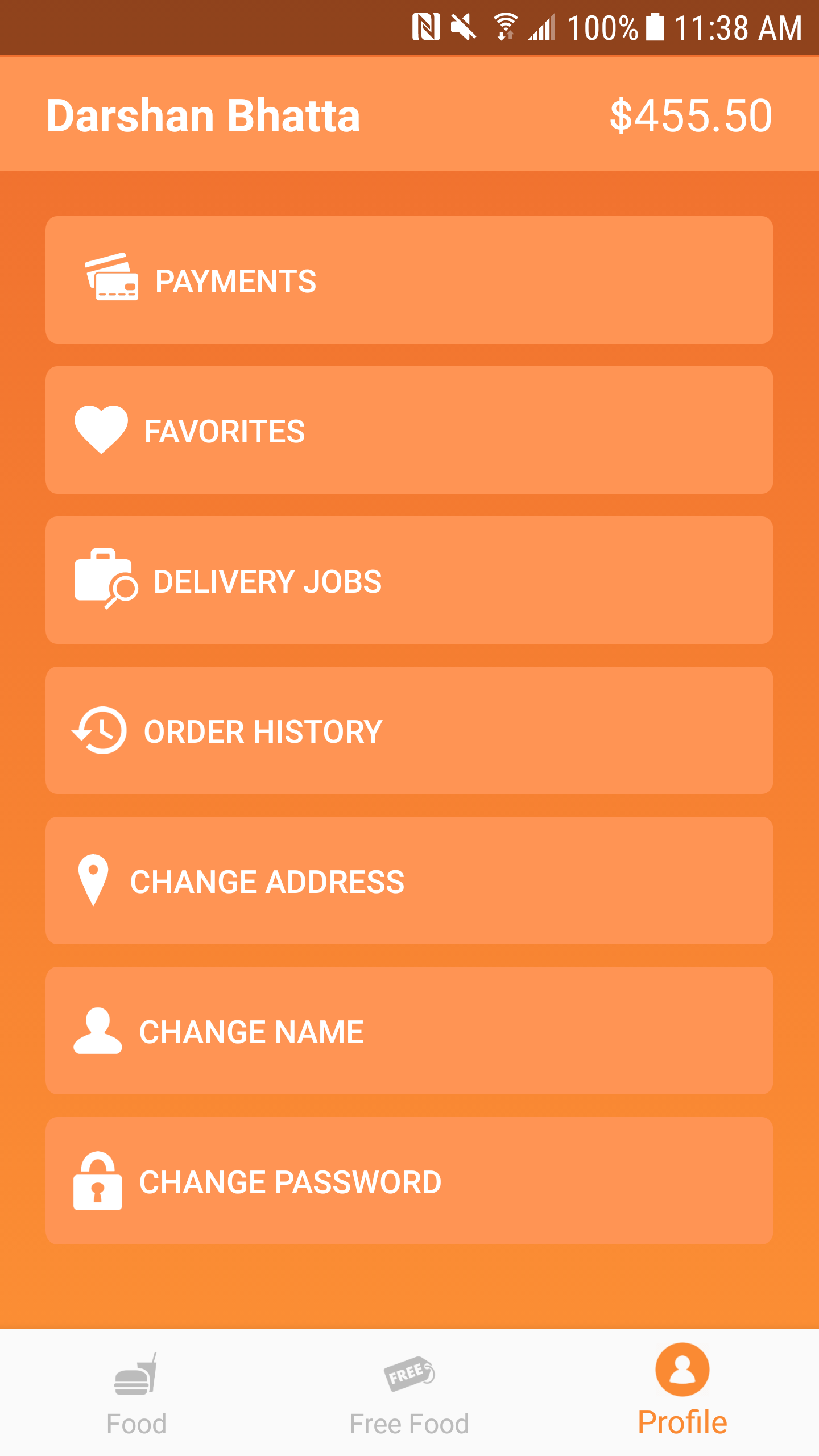Image resolution: width=819 pixels, height=1456 pixels.
Task: Open Delivery Jobs
Action: (x=409, y=580)
